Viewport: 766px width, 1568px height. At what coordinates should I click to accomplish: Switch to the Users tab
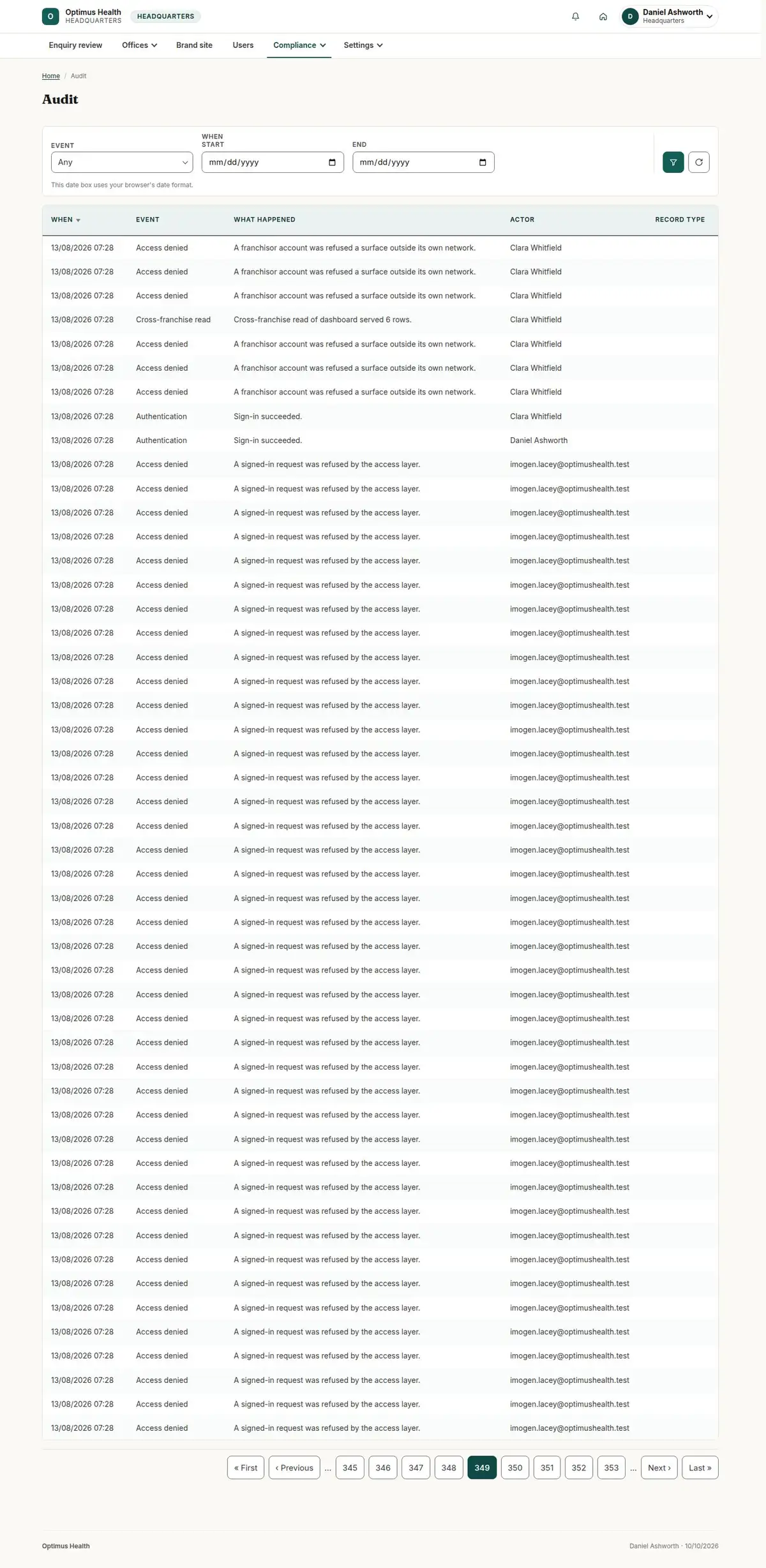tap(243, 45)
